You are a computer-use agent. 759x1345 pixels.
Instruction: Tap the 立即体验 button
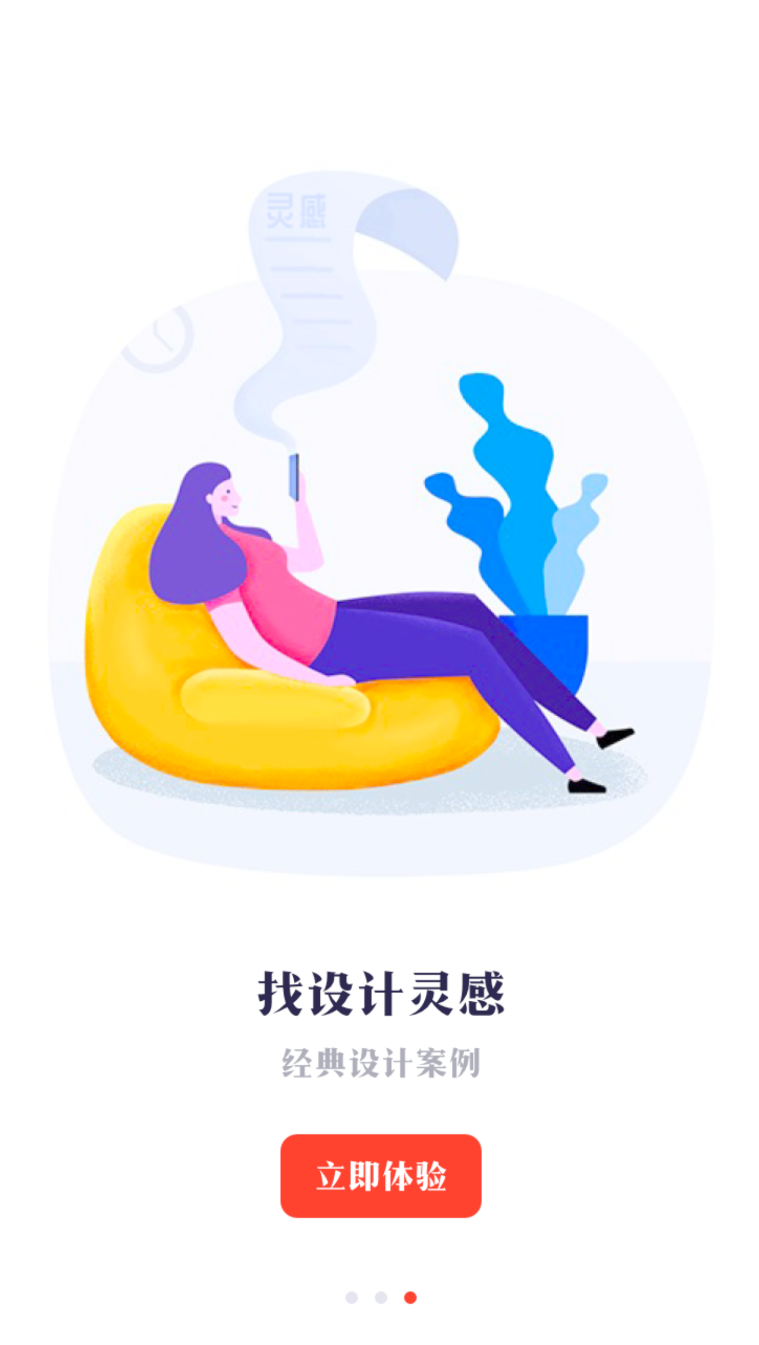[x=381, y=1175]
